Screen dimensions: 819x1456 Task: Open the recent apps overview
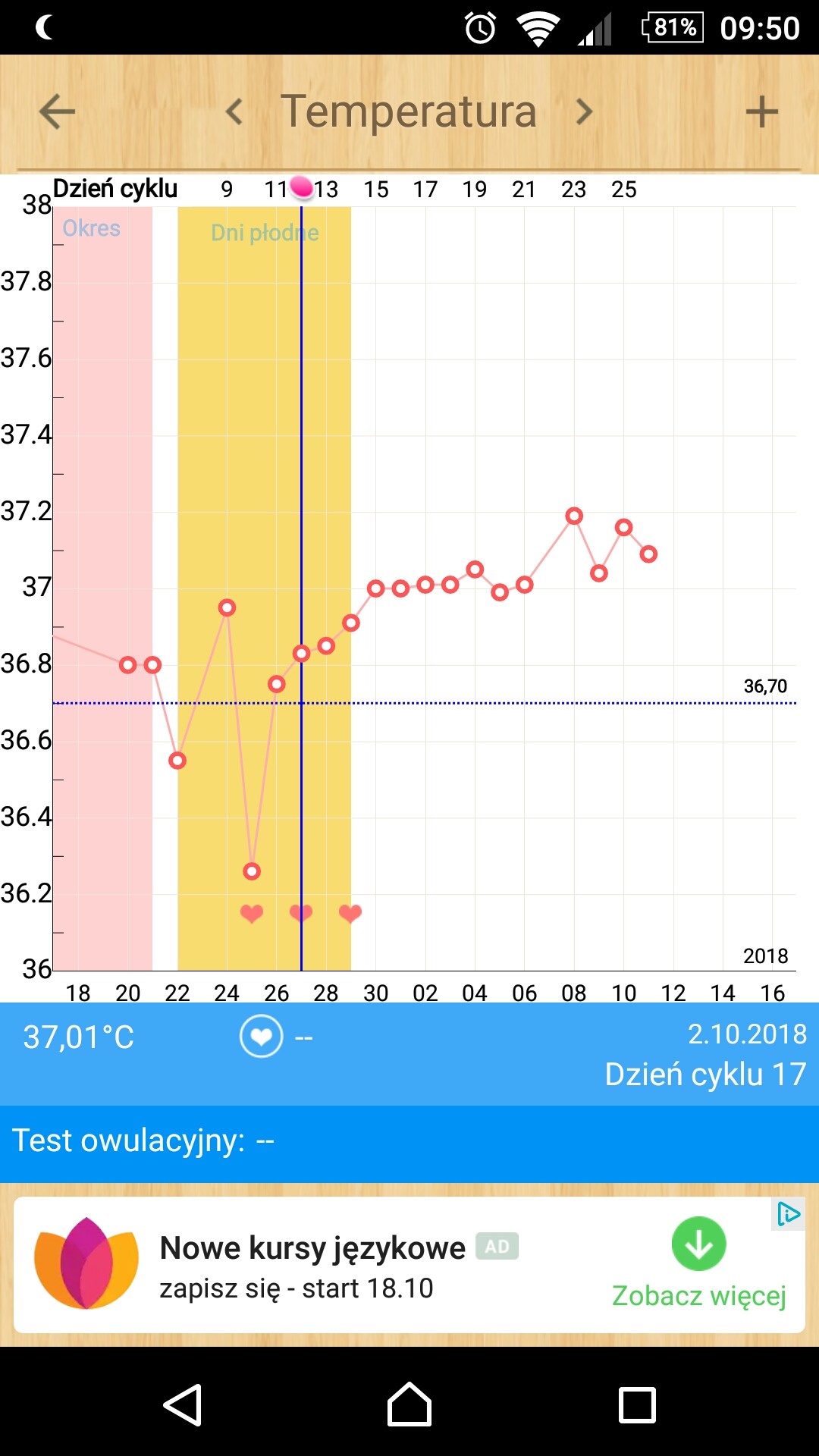pyautogui.click(x=637, y=1404)
